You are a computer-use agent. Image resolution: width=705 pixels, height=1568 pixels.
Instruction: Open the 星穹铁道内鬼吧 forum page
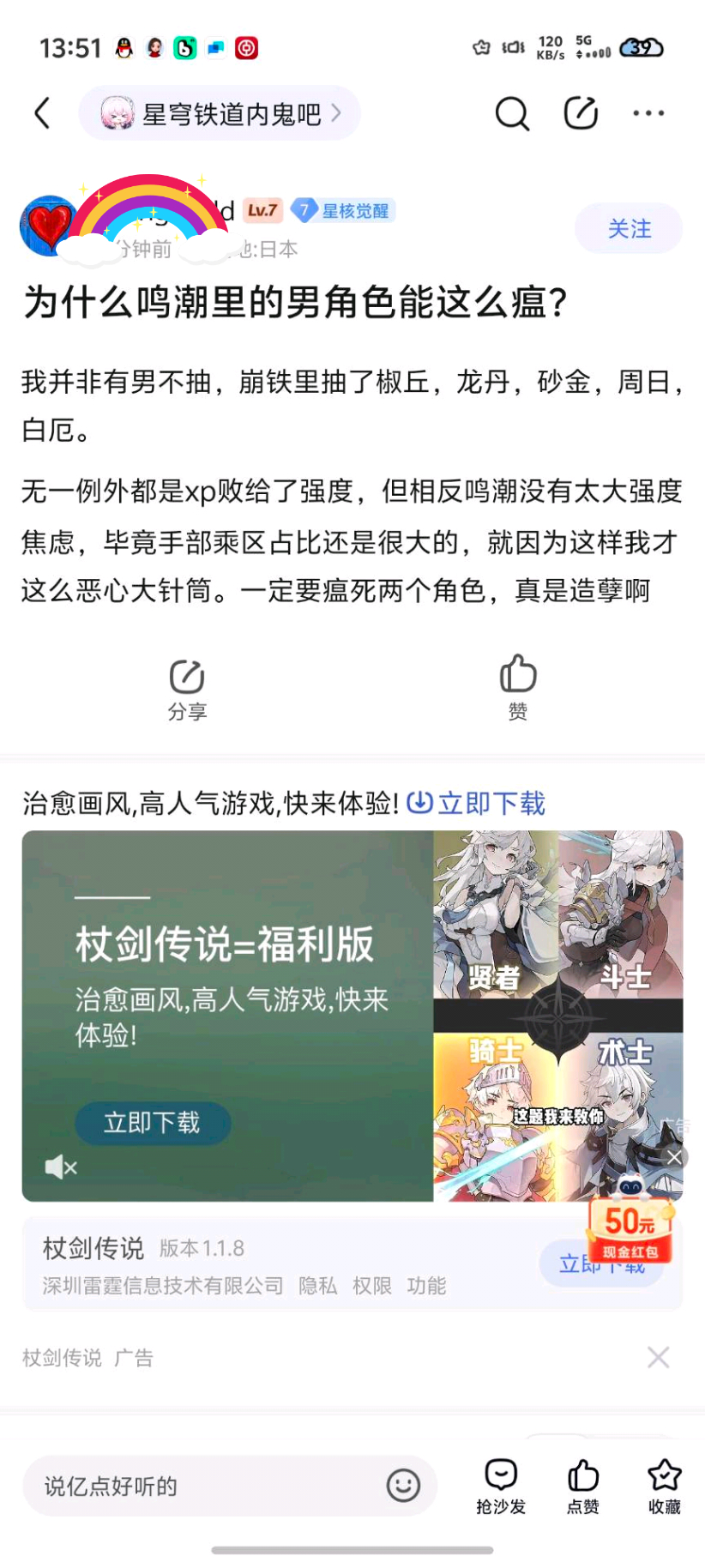coord(220,113)
